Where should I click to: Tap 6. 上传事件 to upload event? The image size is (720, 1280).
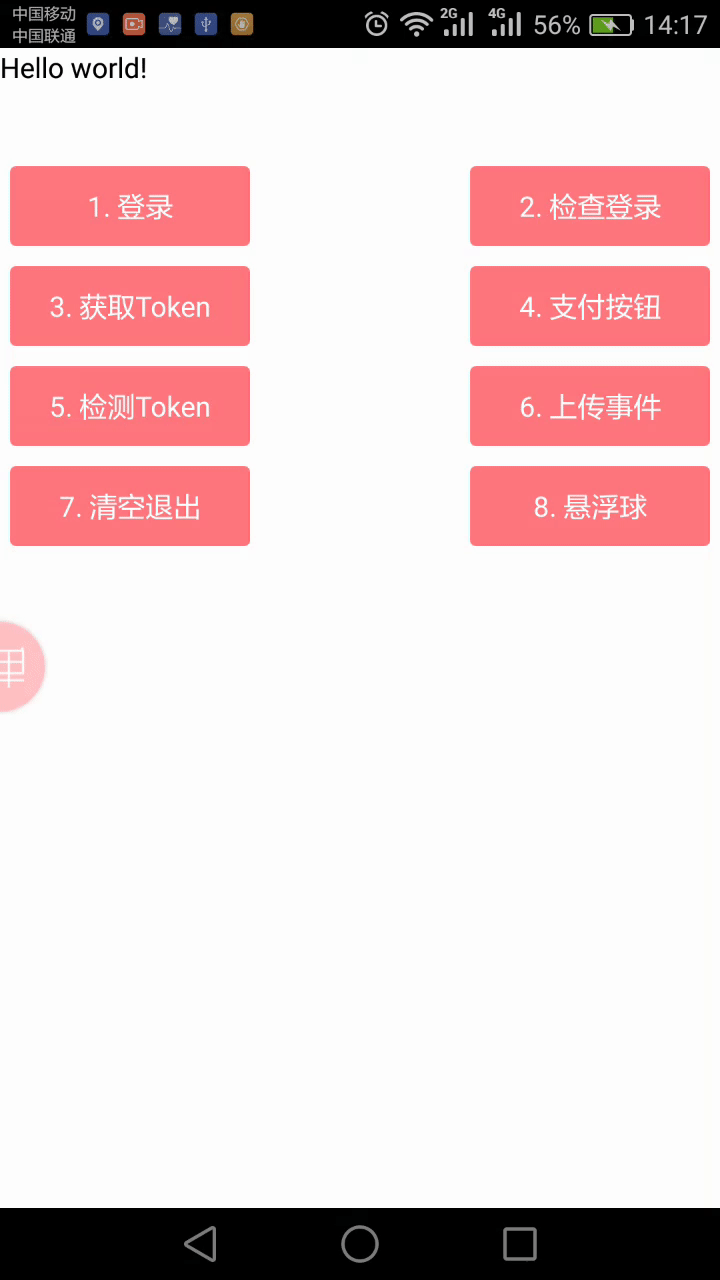click(x=590, y=406)
